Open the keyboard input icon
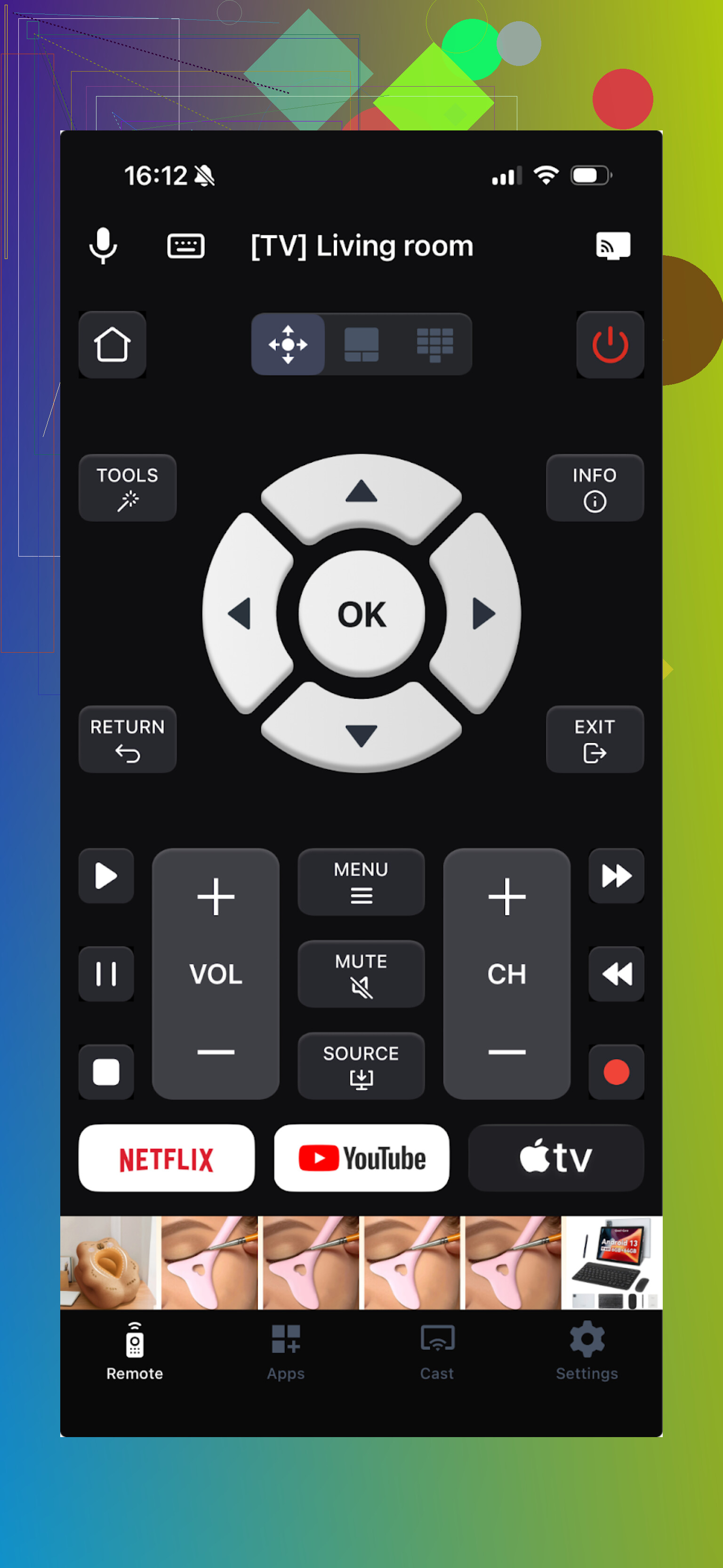The image size is (723, 1568). tap(185, 245)
